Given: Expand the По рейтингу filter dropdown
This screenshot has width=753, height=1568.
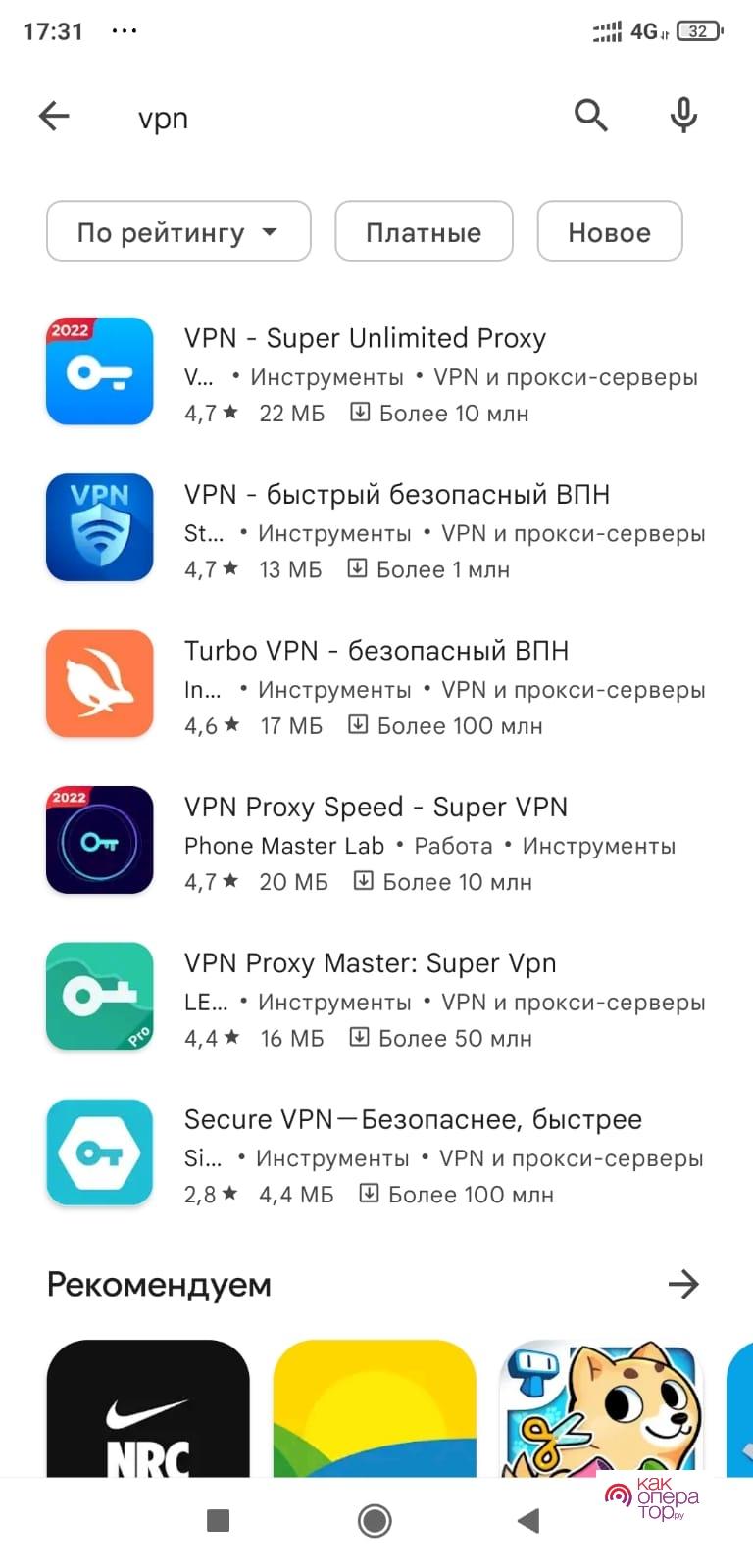Looking at the screenshot, I should pyautogui.click(x=178, y=232).
